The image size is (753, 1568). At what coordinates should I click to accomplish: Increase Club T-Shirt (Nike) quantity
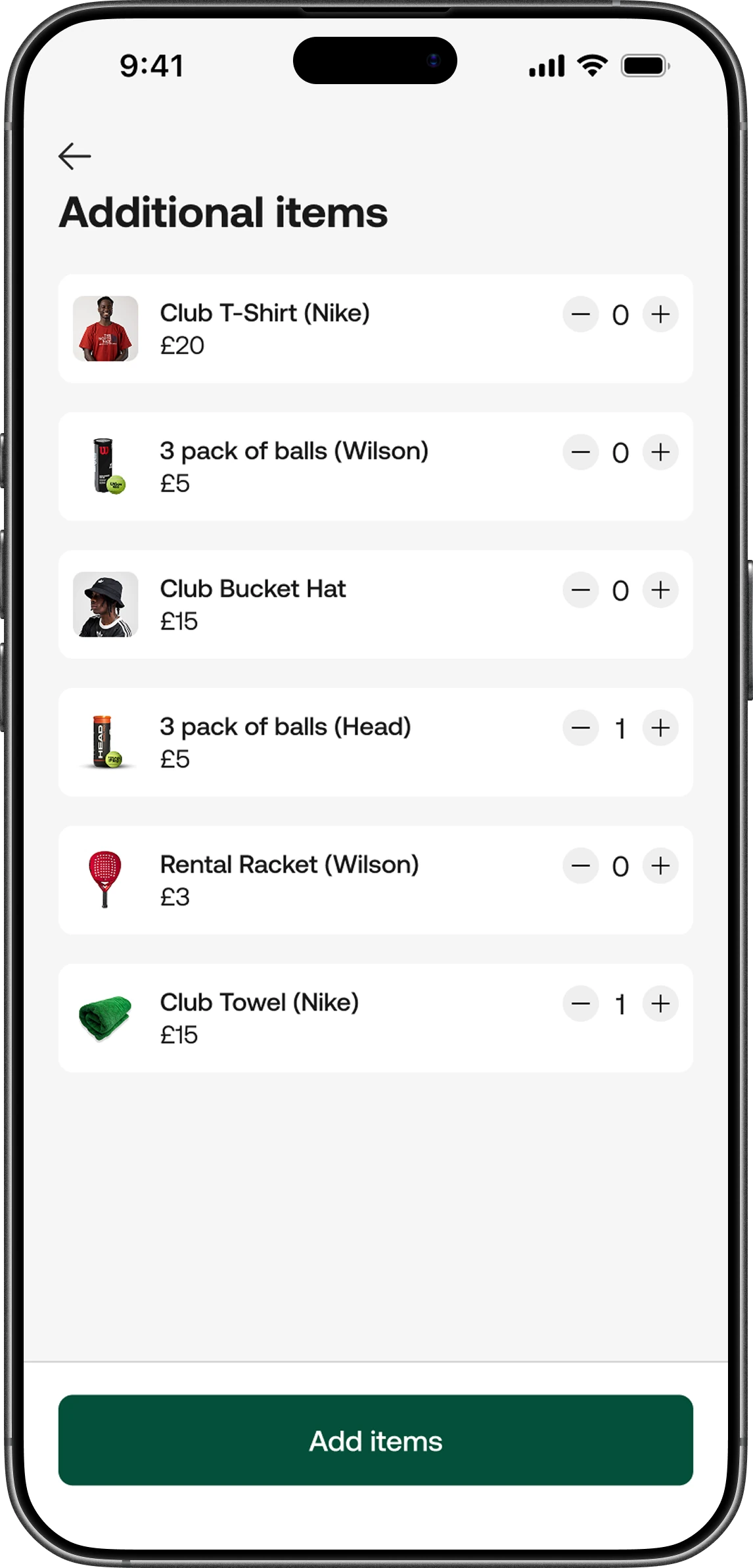coord(660,314)
